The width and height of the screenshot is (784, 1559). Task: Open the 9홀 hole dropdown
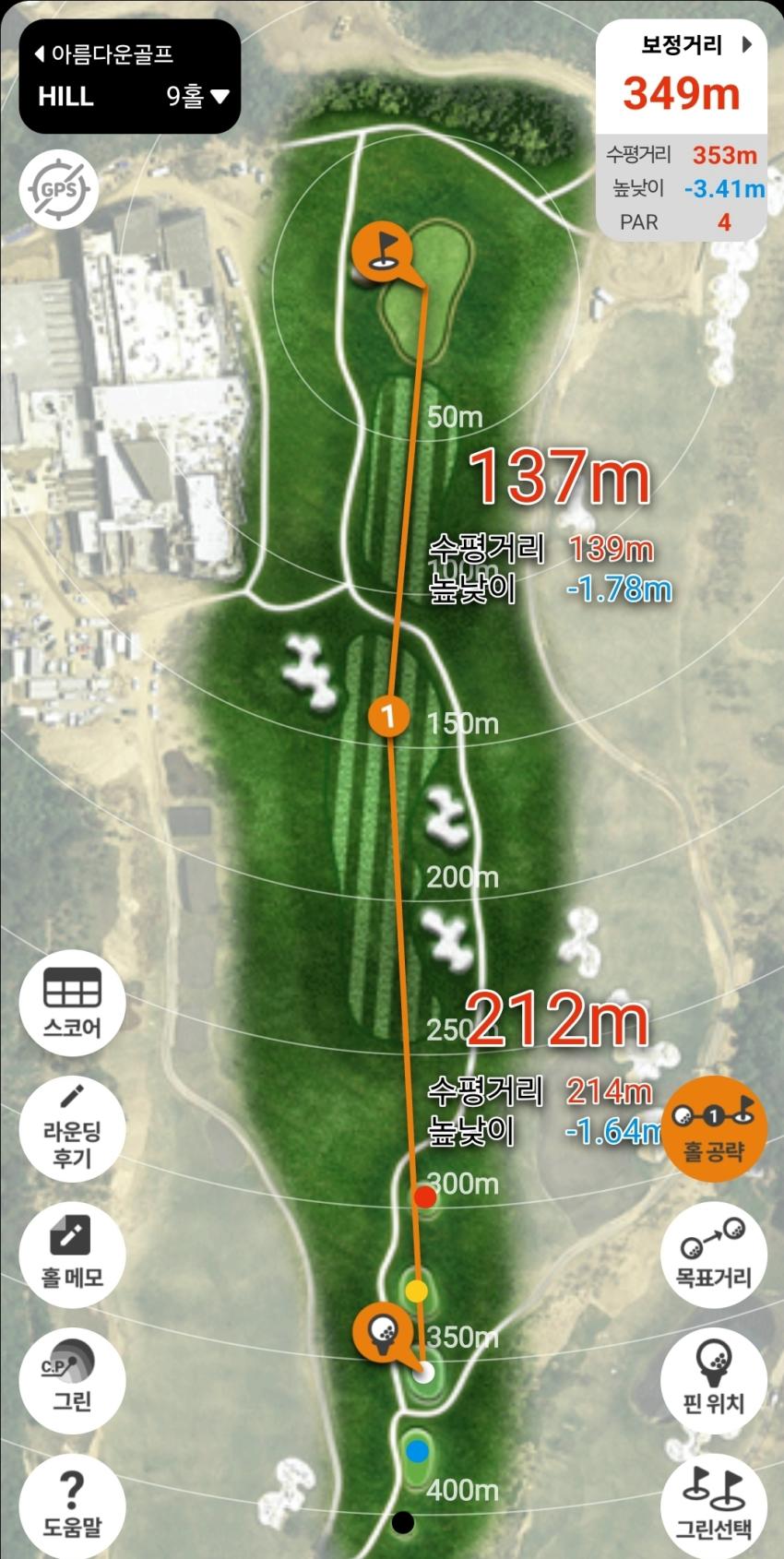(x=197, y=96)
